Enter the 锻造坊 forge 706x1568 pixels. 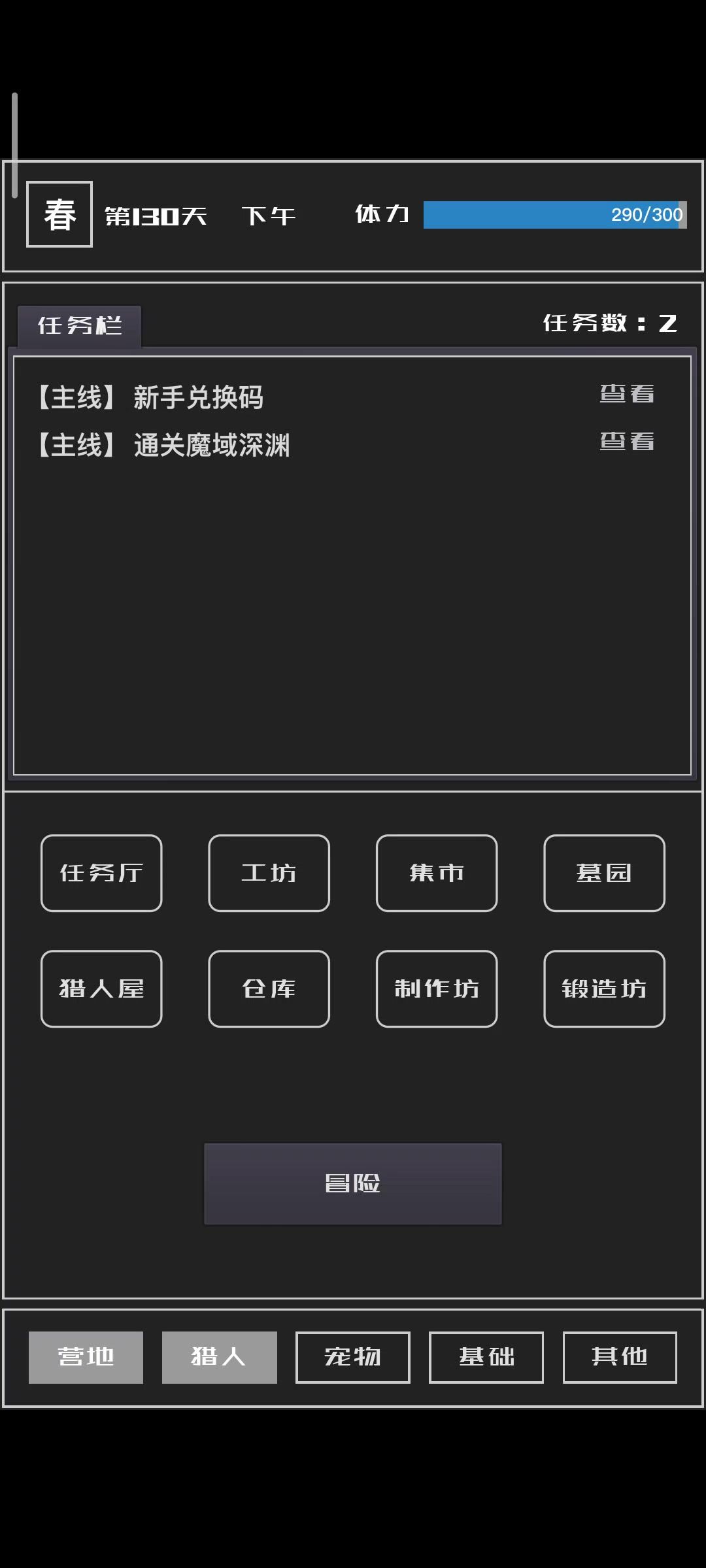pyautogui.click(x=604, y=988)
